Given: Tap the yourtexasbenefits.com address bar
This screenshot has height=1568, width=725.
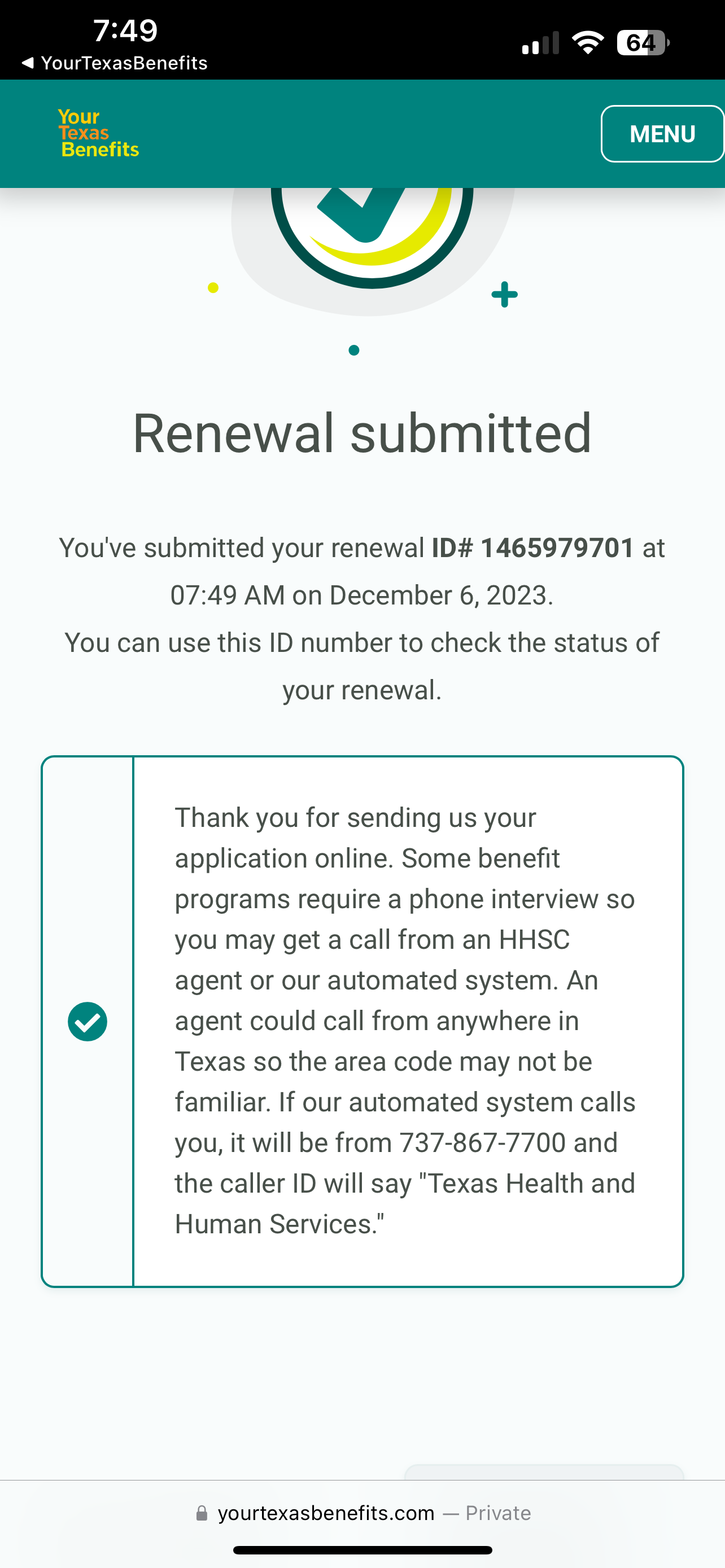Looking at the screenshot, I should pos(363,1513).
